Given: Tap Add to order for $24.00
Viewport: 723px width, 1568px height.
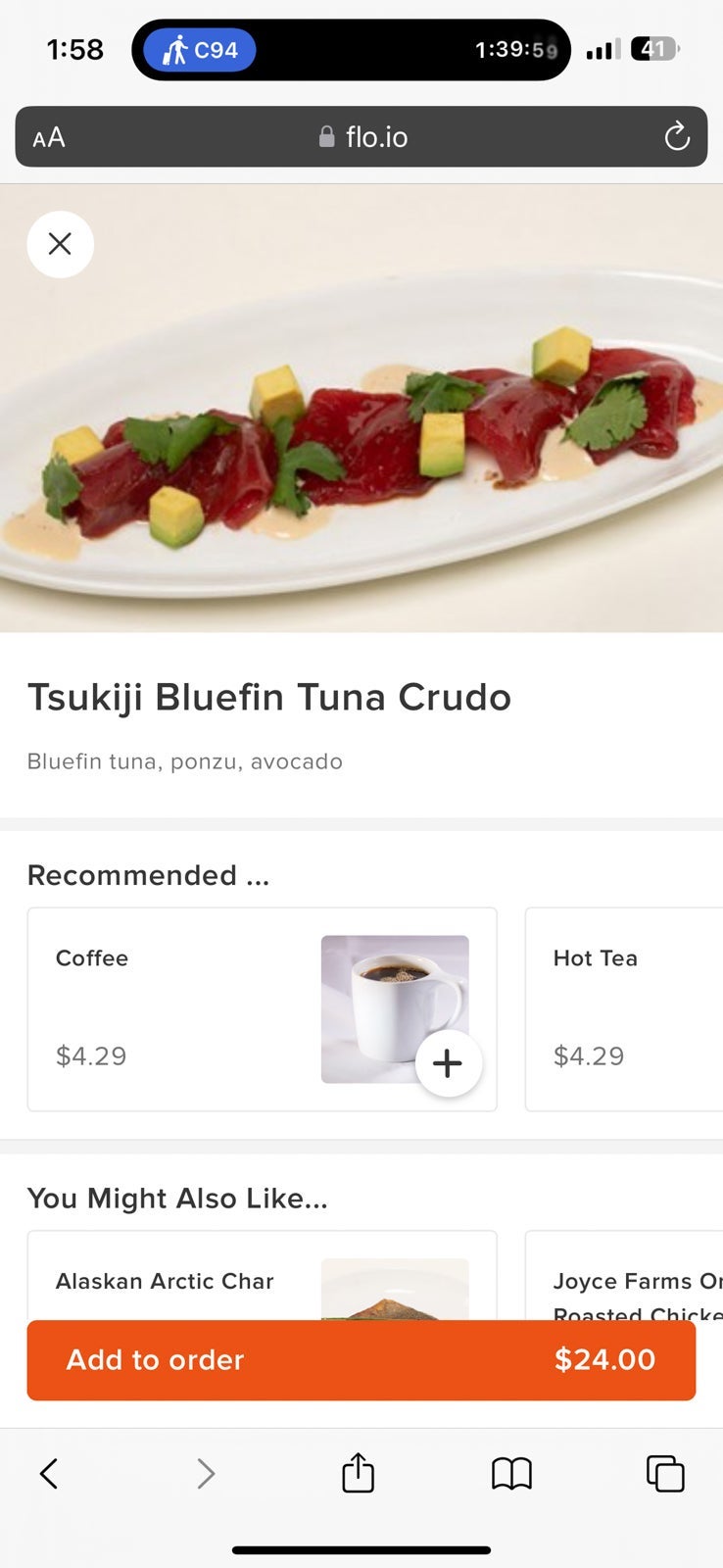Looking at the screenshot, I should tap(361, 1359).
